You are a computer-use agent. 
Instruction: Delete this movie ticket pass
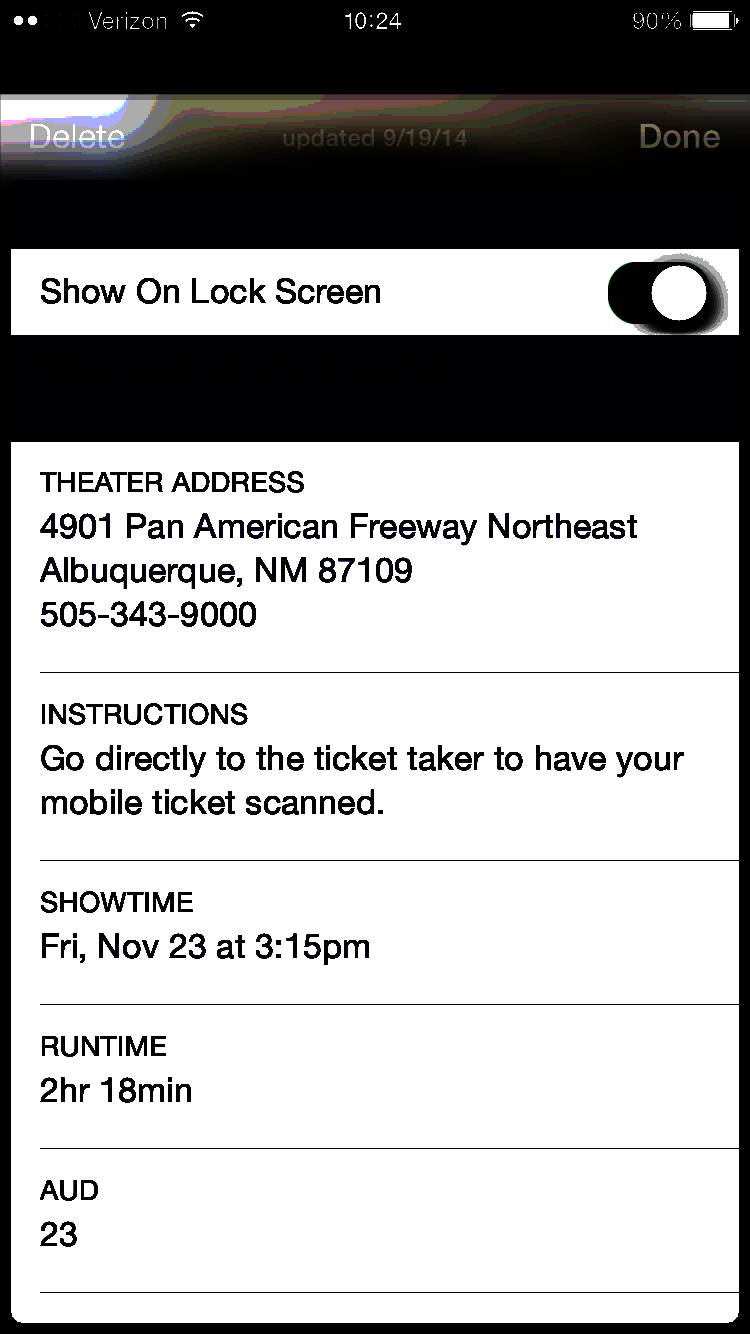(77, 136)
